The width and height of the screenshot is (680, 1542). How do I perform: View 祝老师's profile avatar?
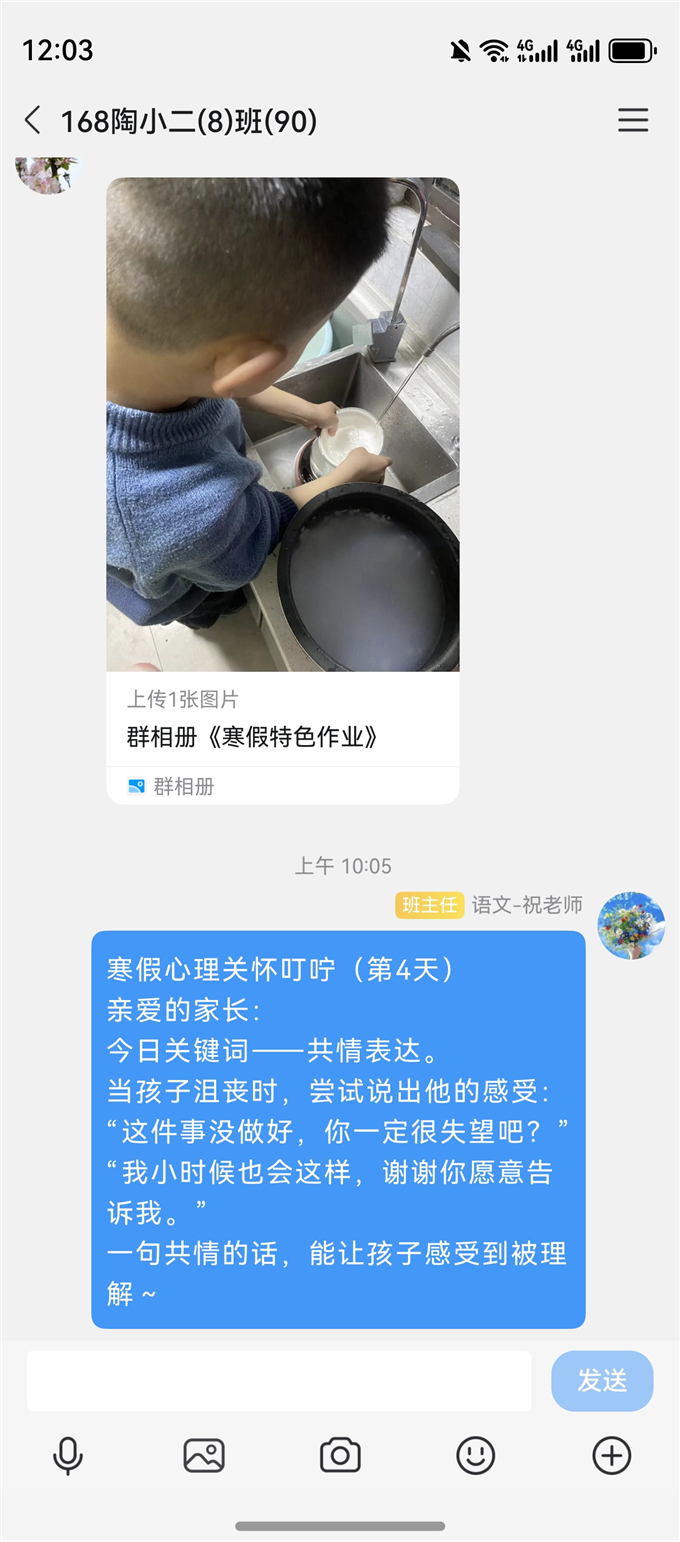point(631,925)
